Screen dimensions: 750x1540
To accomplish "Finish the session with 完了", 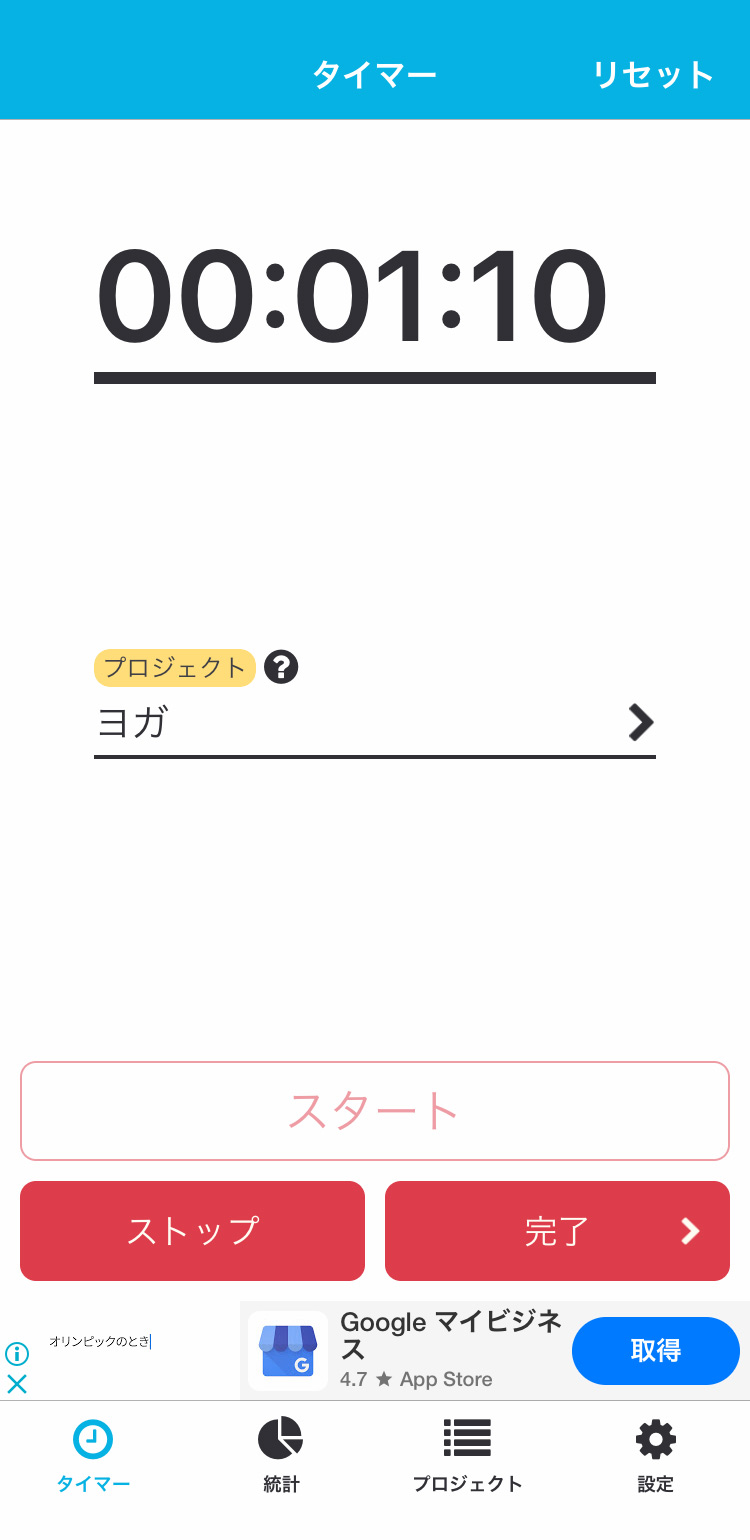I will pos(557,1231).
